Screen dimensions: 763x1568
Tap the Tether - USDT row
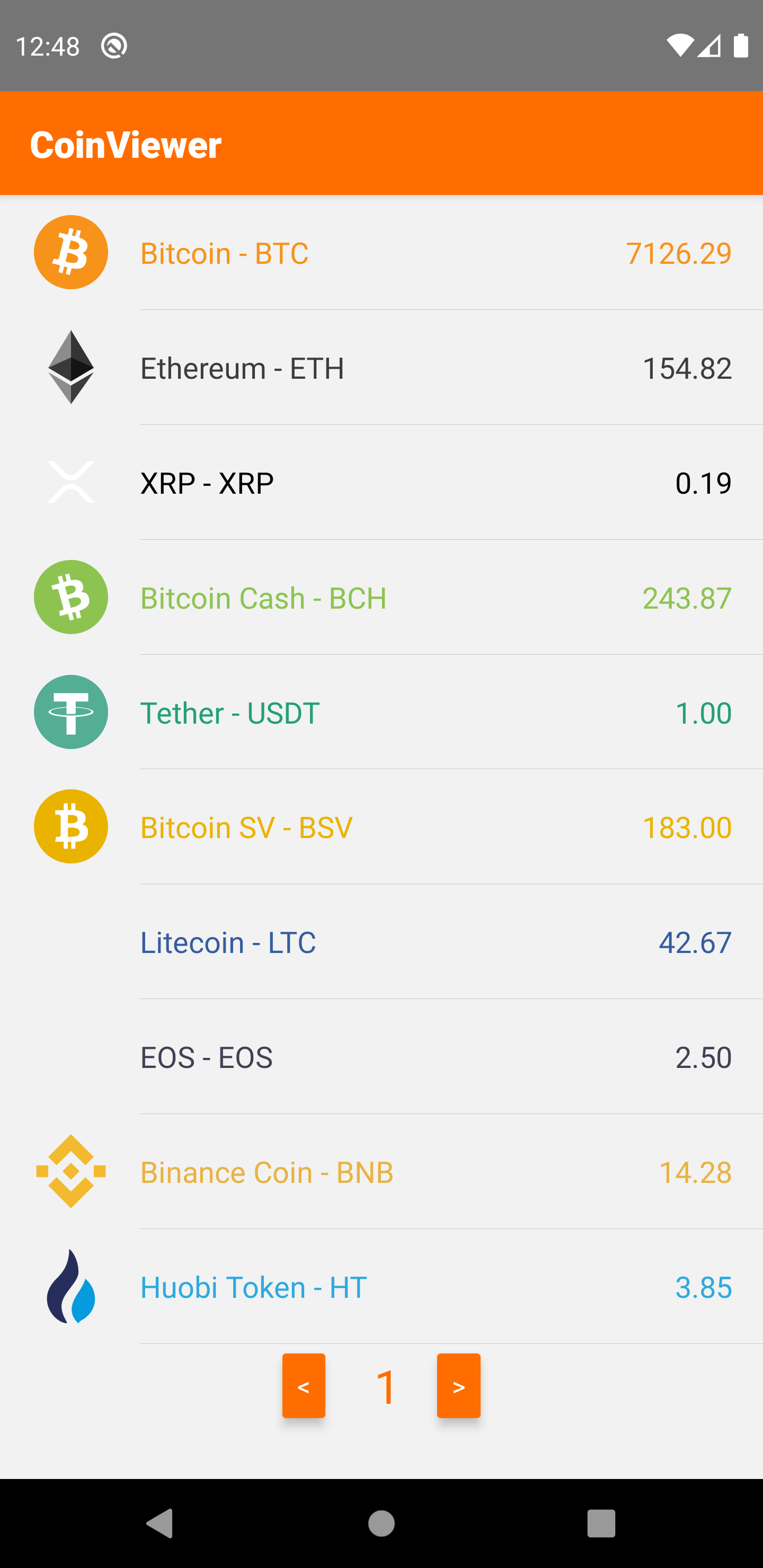coord(381,712)
